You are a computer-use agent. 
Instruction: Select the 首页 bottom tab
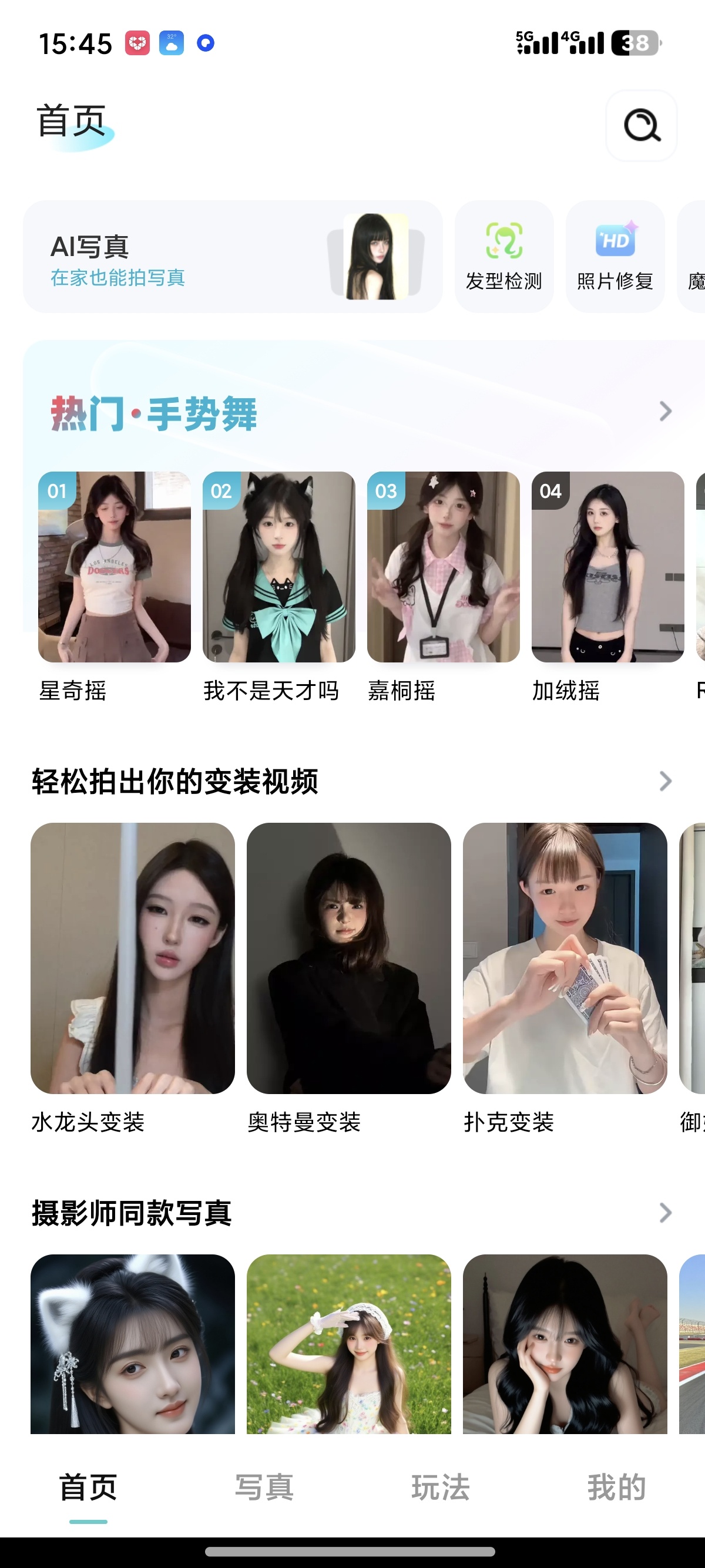coord(88,1487)
